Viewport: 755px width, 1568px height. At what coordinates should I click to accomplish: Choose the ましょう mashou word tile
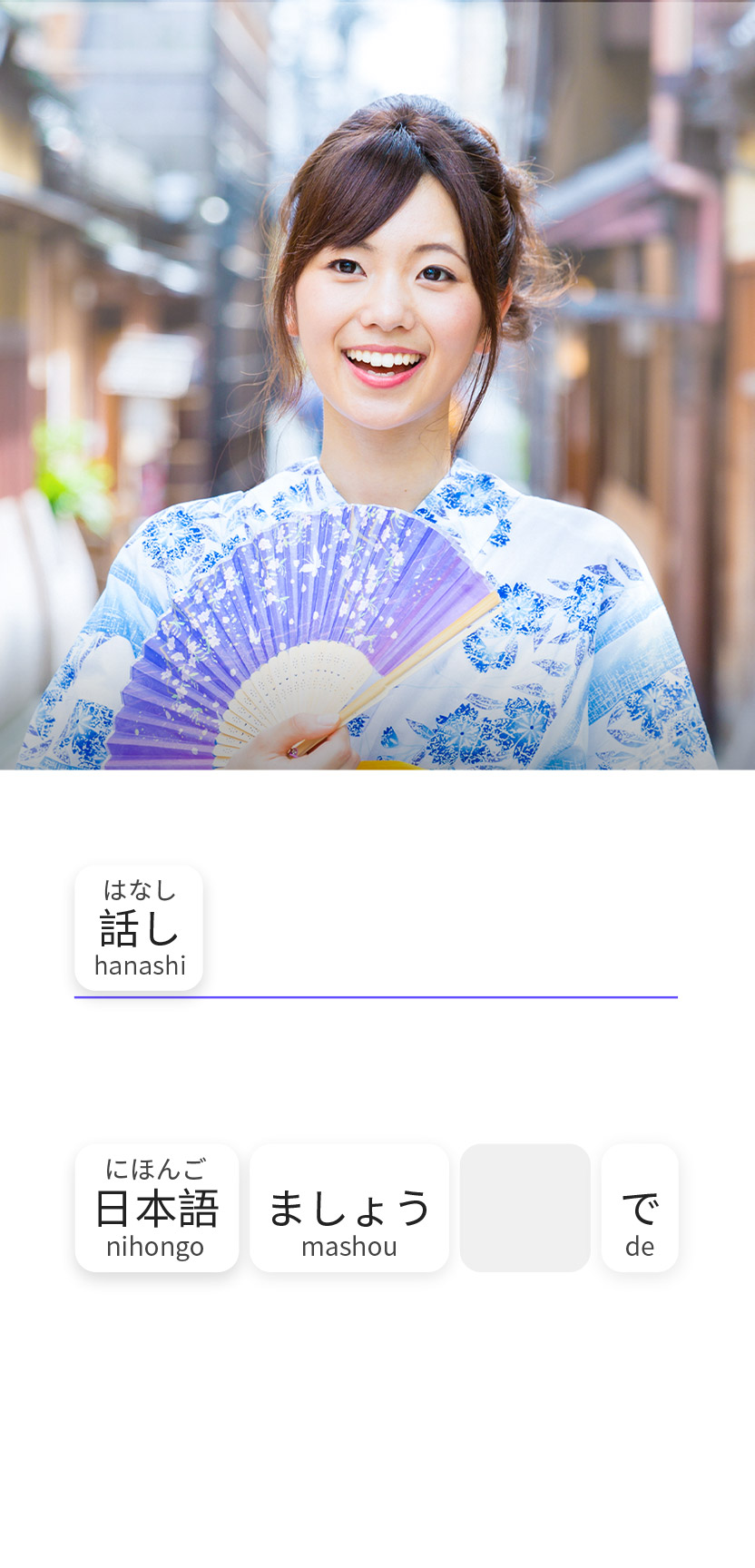click(349, 1208)
